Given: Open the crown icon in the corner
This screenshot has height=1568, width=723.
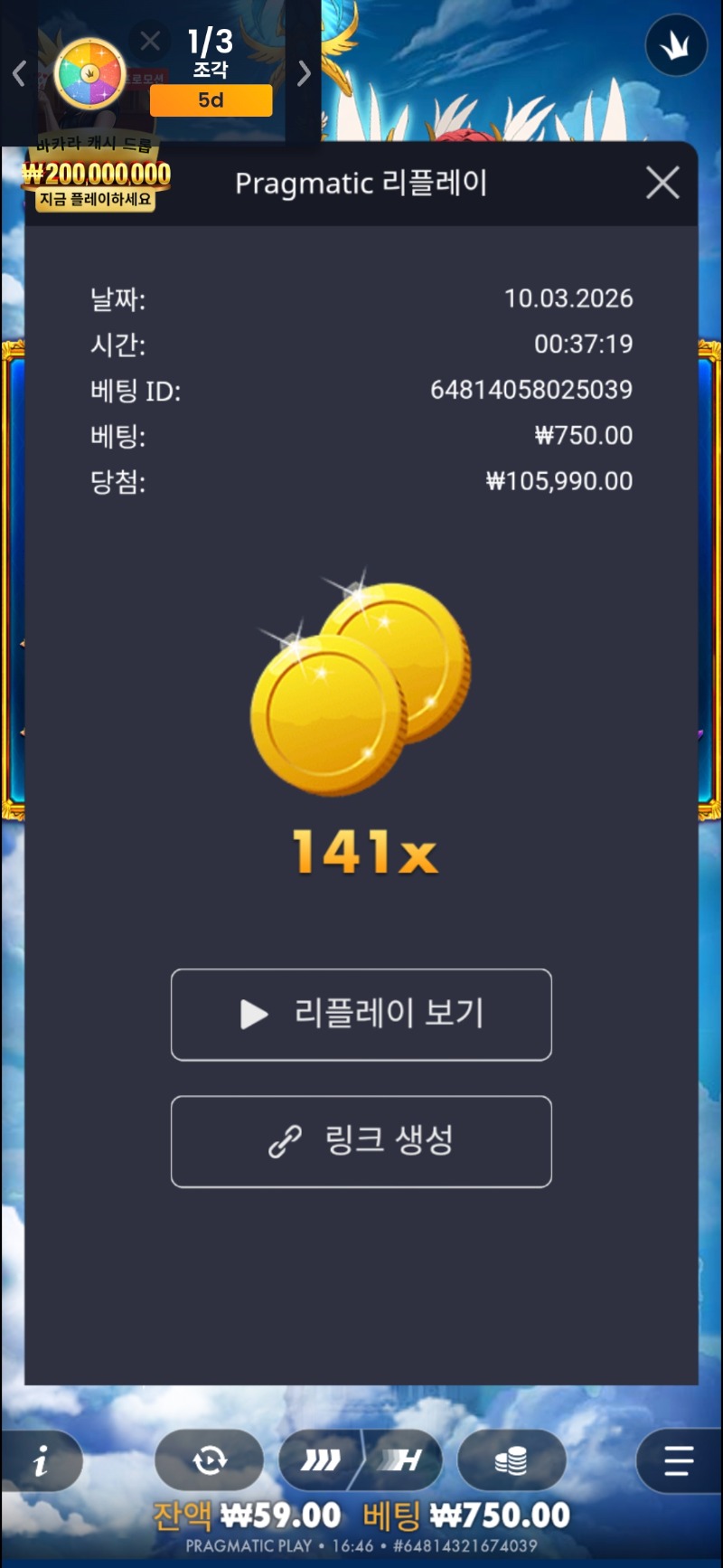Looking at the screenshot, I should (x=676, y=46).
